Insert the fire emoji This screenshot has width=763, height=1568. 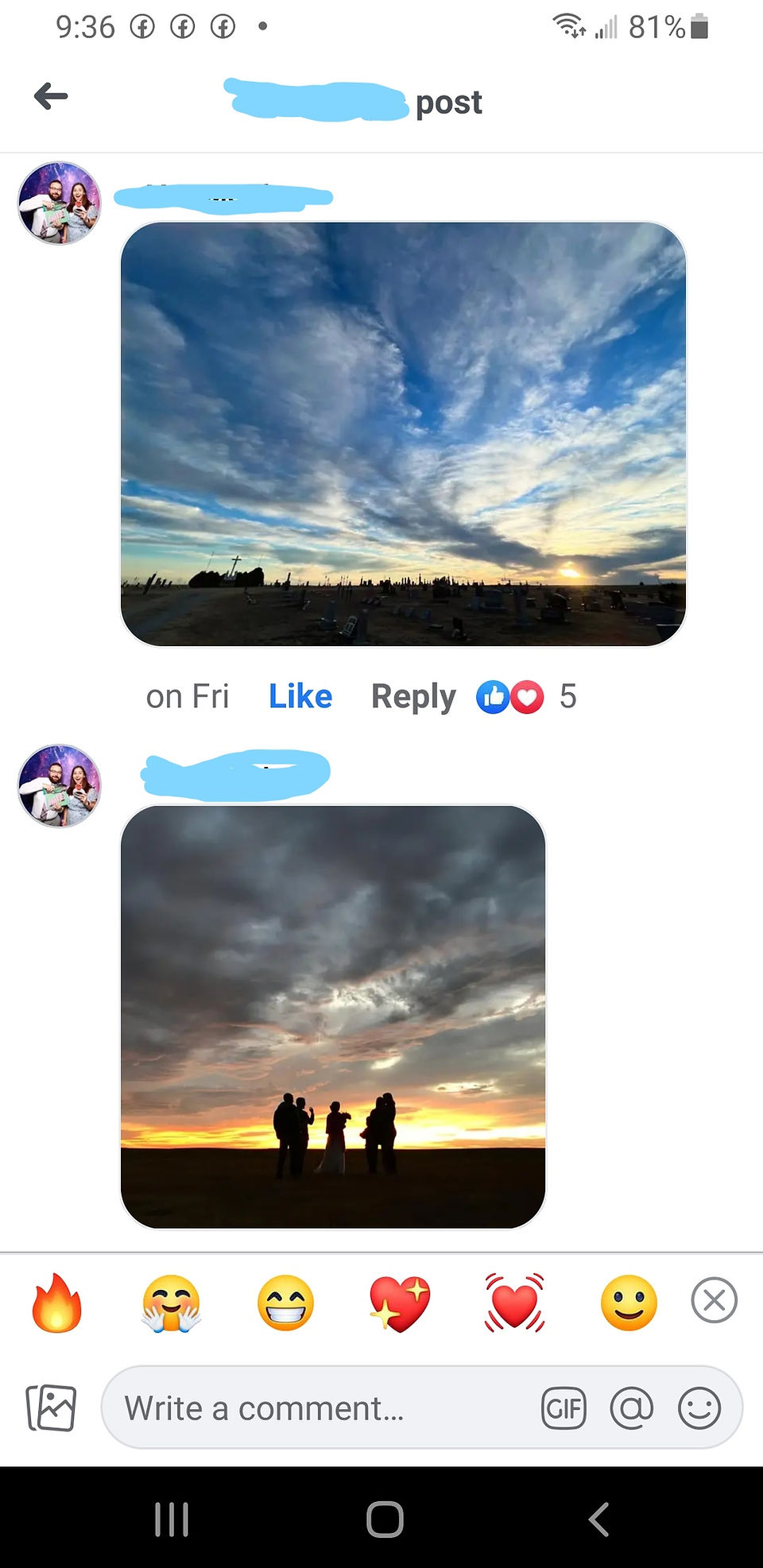[x=57, y=1303]
